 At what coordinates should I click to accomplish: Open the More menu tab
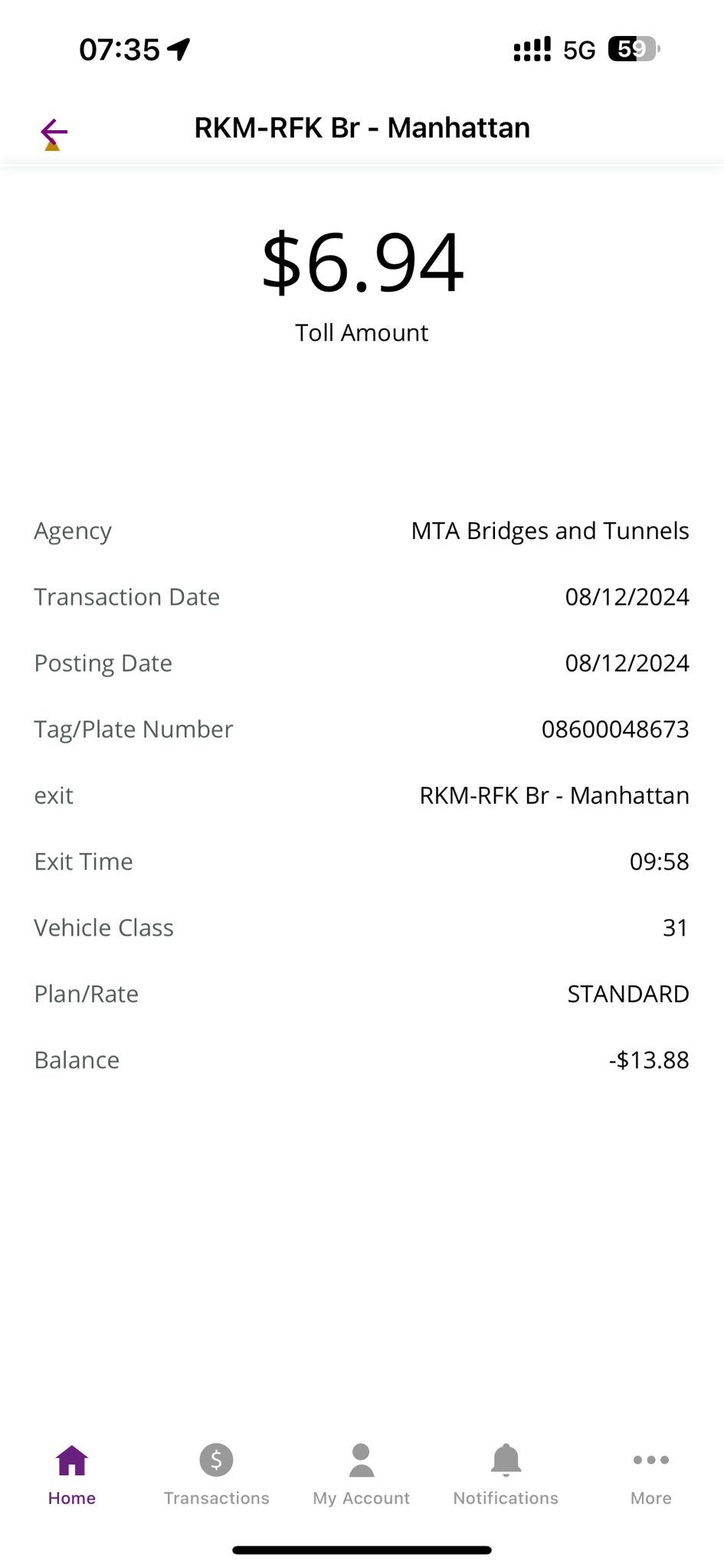tap(650, 1475)
